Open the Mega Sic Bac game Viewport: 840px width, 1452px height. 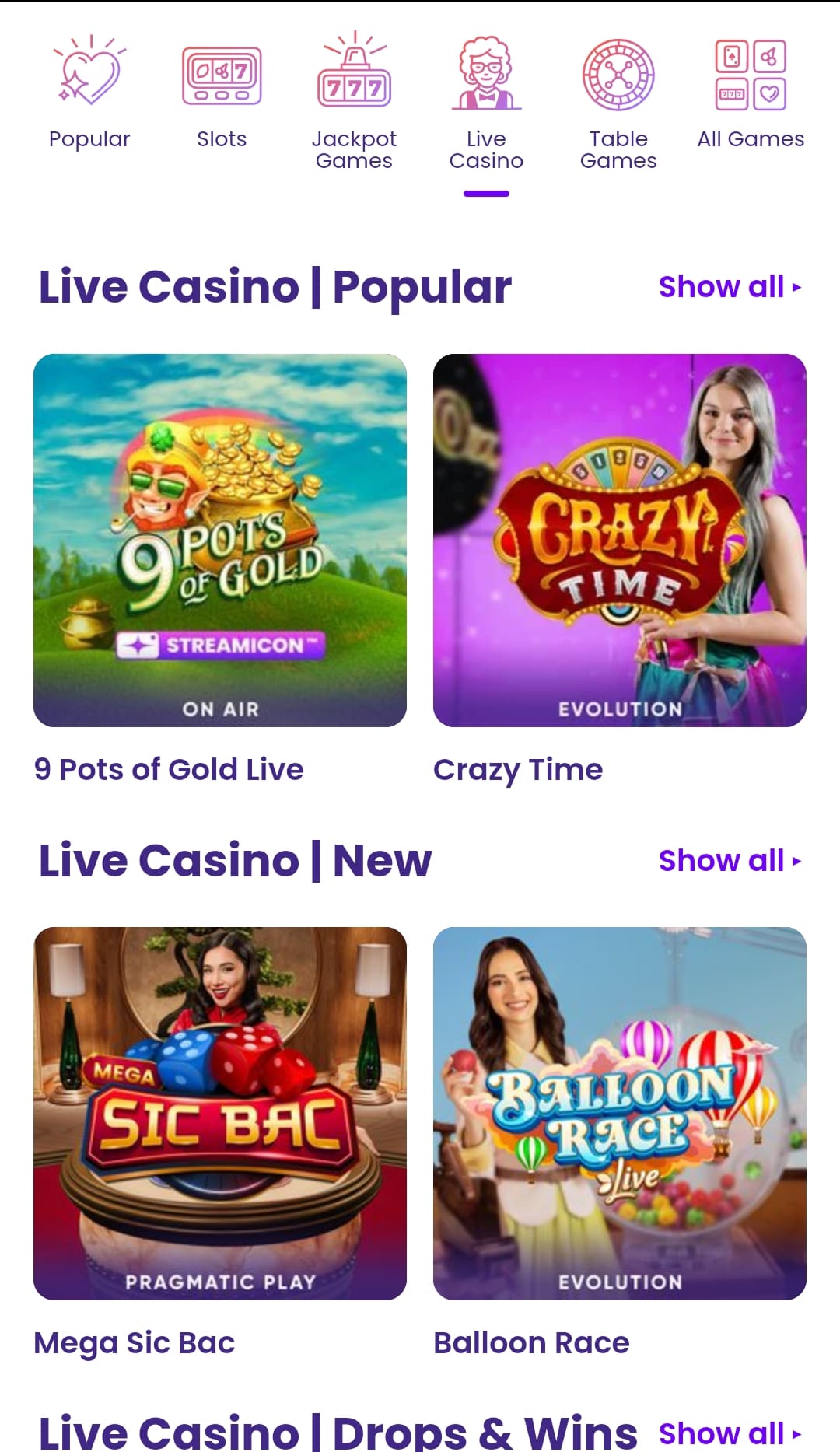coord(220,1113)
